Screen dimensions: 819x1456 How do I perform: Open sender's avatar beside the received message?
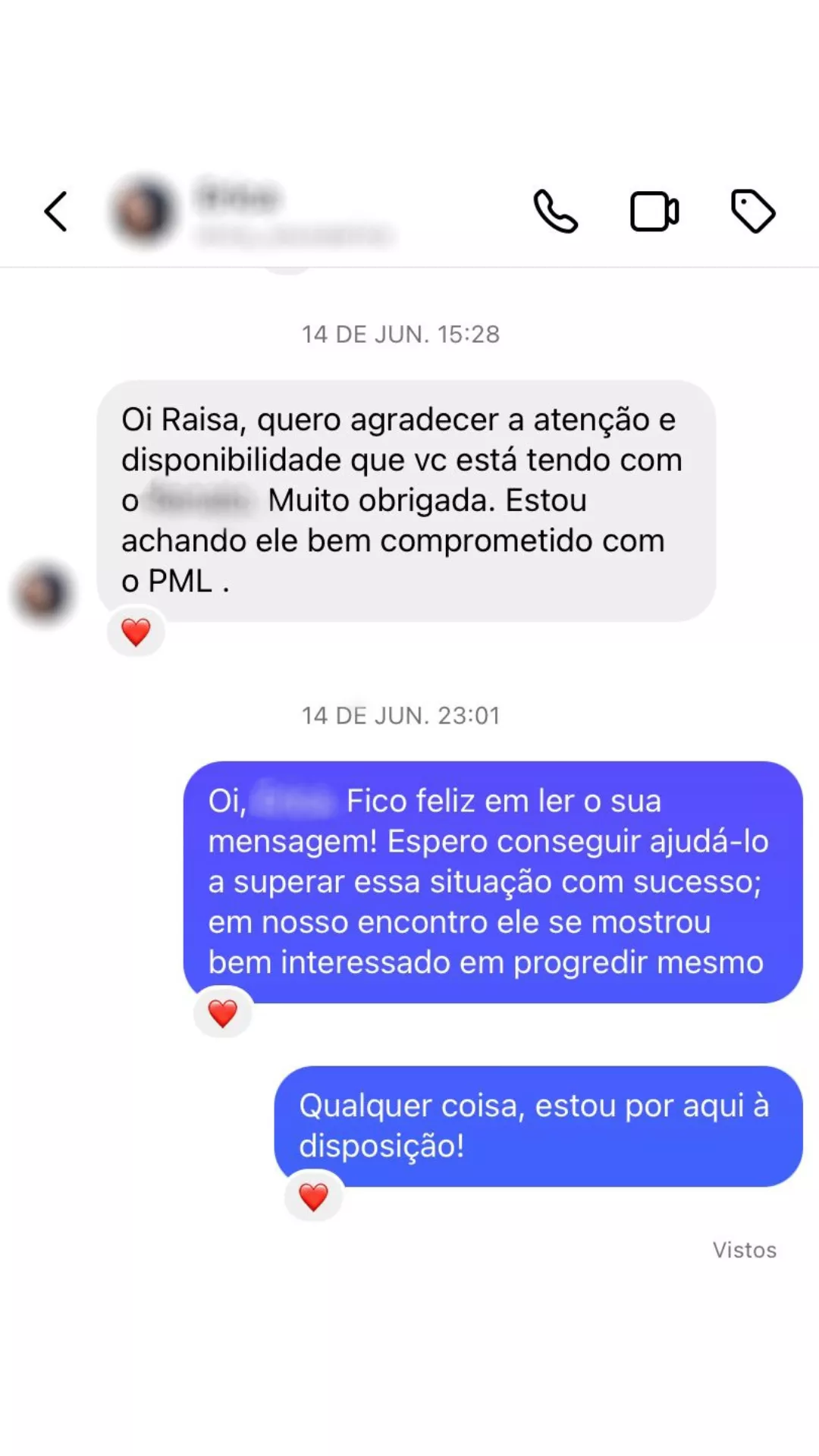(44, 593)
